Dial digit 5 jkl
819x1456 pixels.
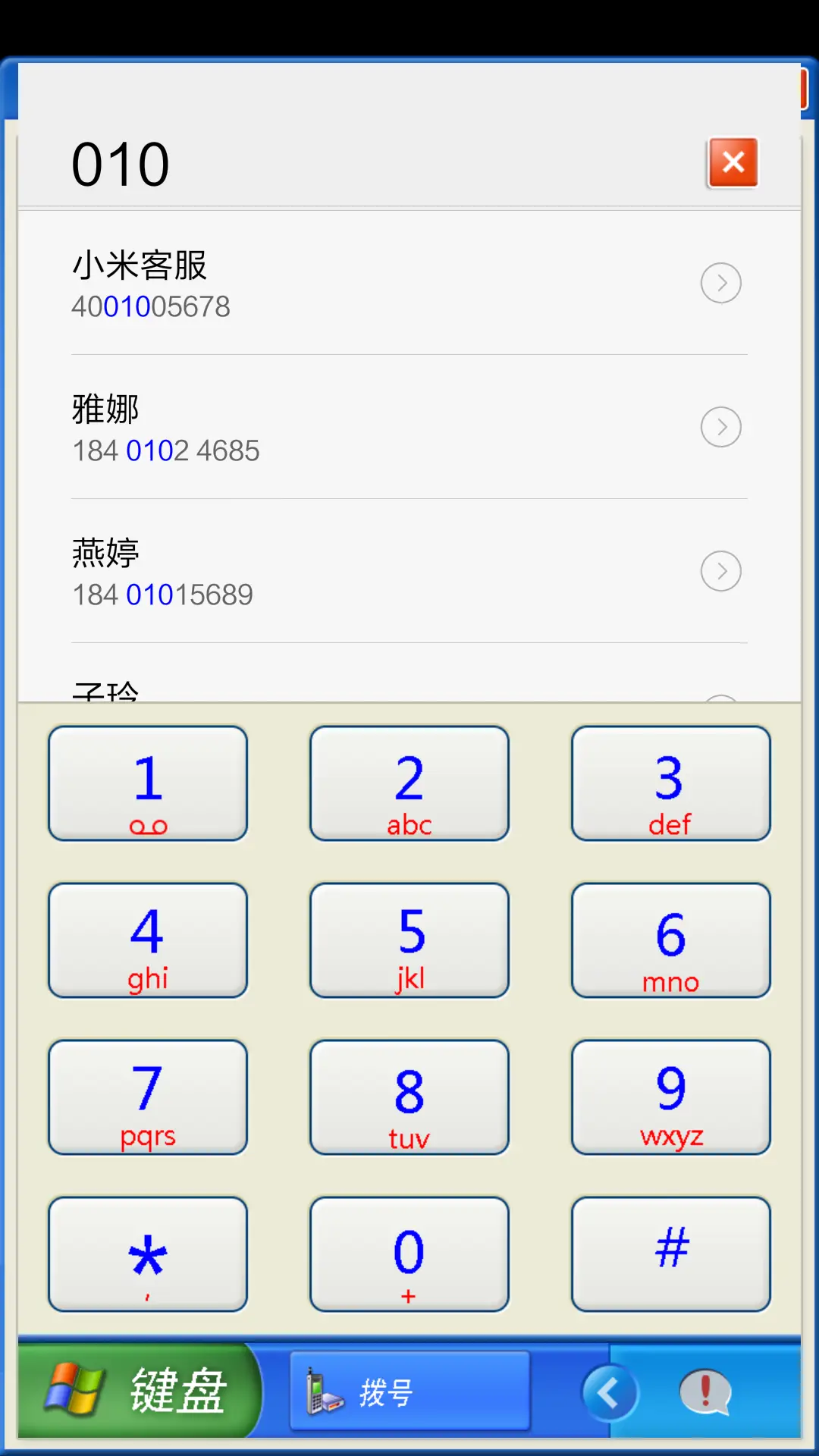click(x=409, y=940)
